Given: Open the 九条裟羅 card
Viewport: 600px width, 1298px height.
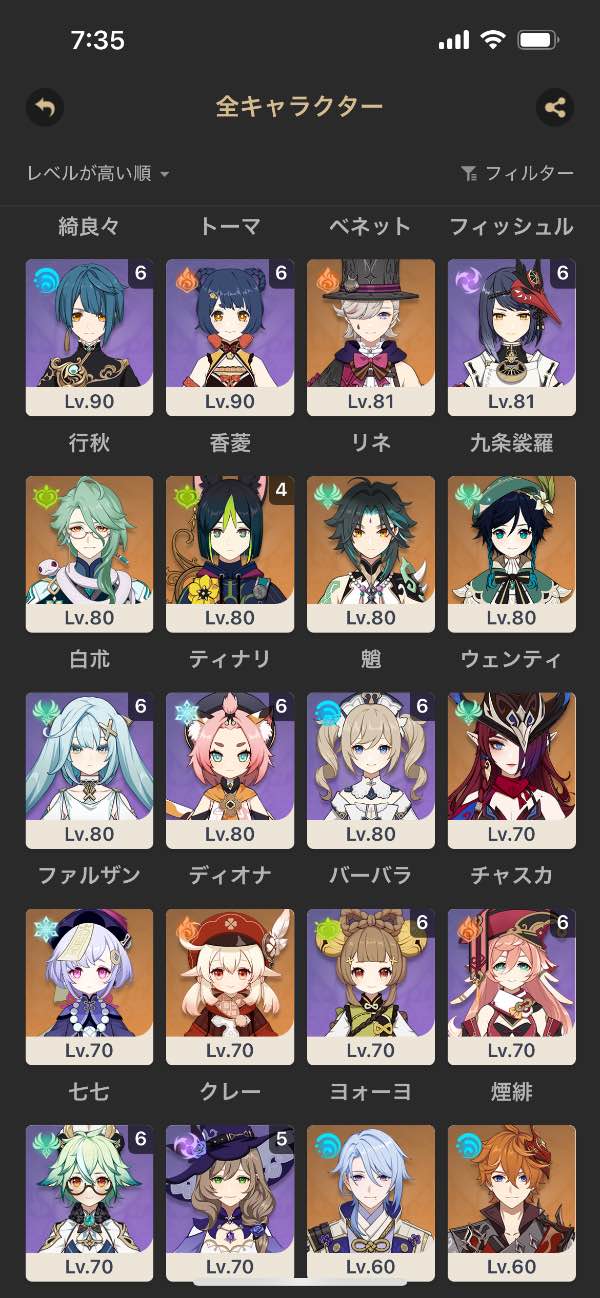Looking at the screenshot, I should 512,337.
